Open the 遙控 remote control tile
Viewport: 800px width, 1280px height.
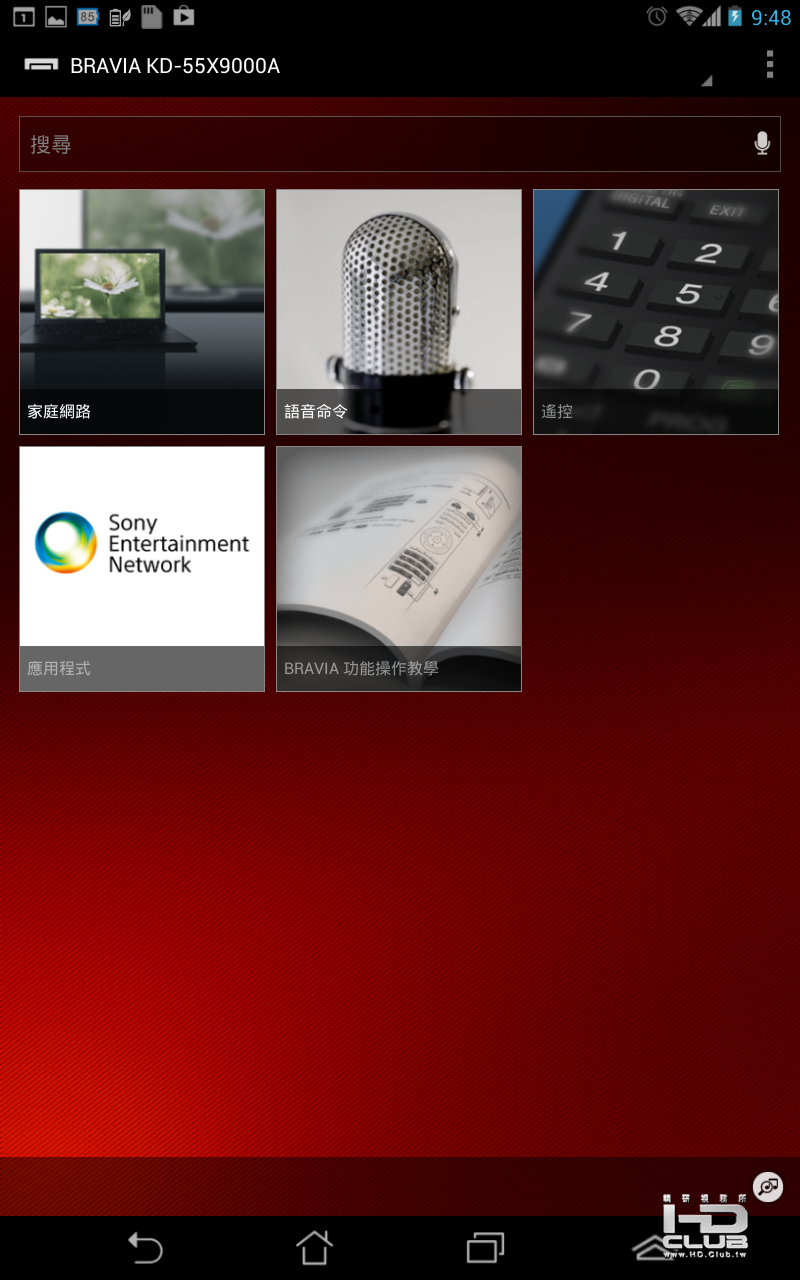tap(656, 311)
